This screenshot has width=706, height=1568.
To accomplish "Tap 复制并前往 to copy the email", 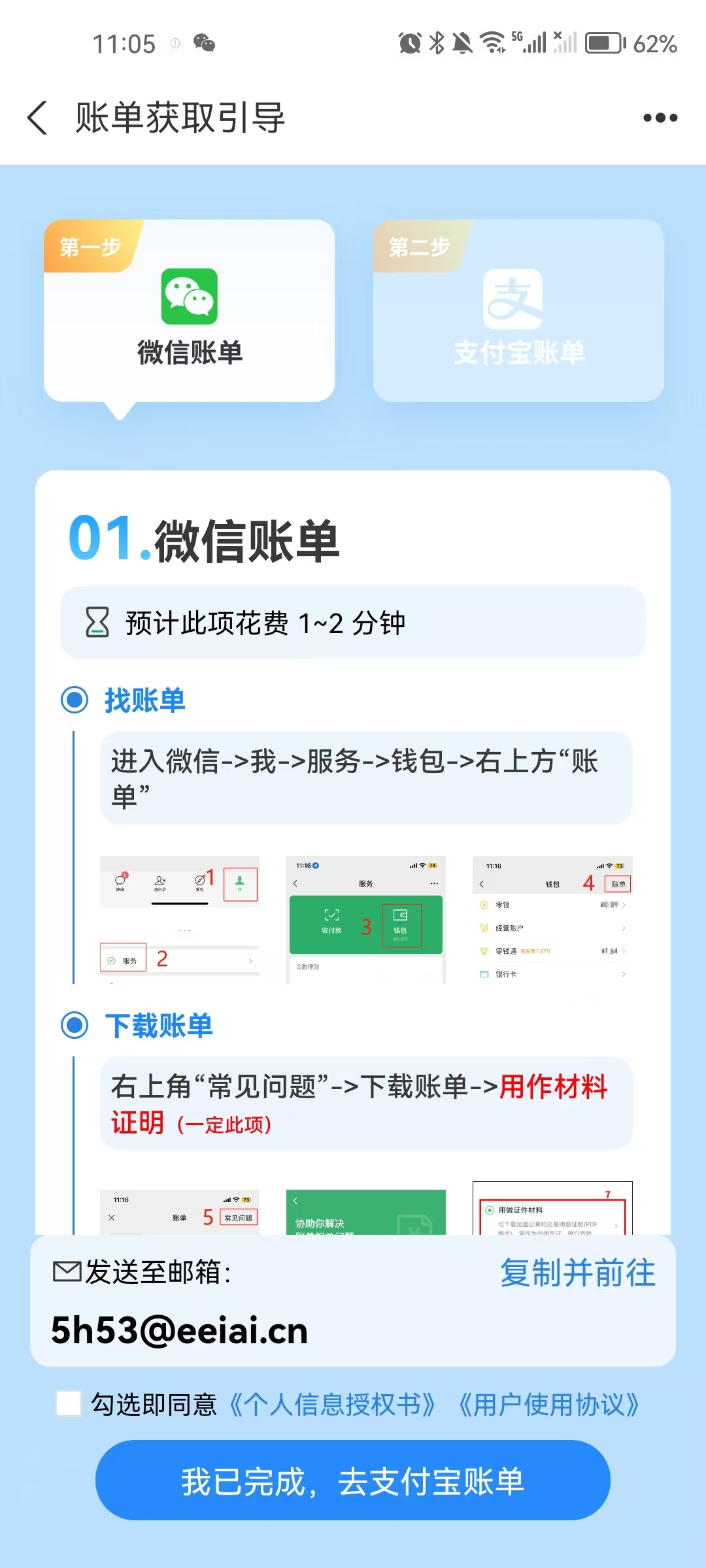I will click(x=577, y=1273).
